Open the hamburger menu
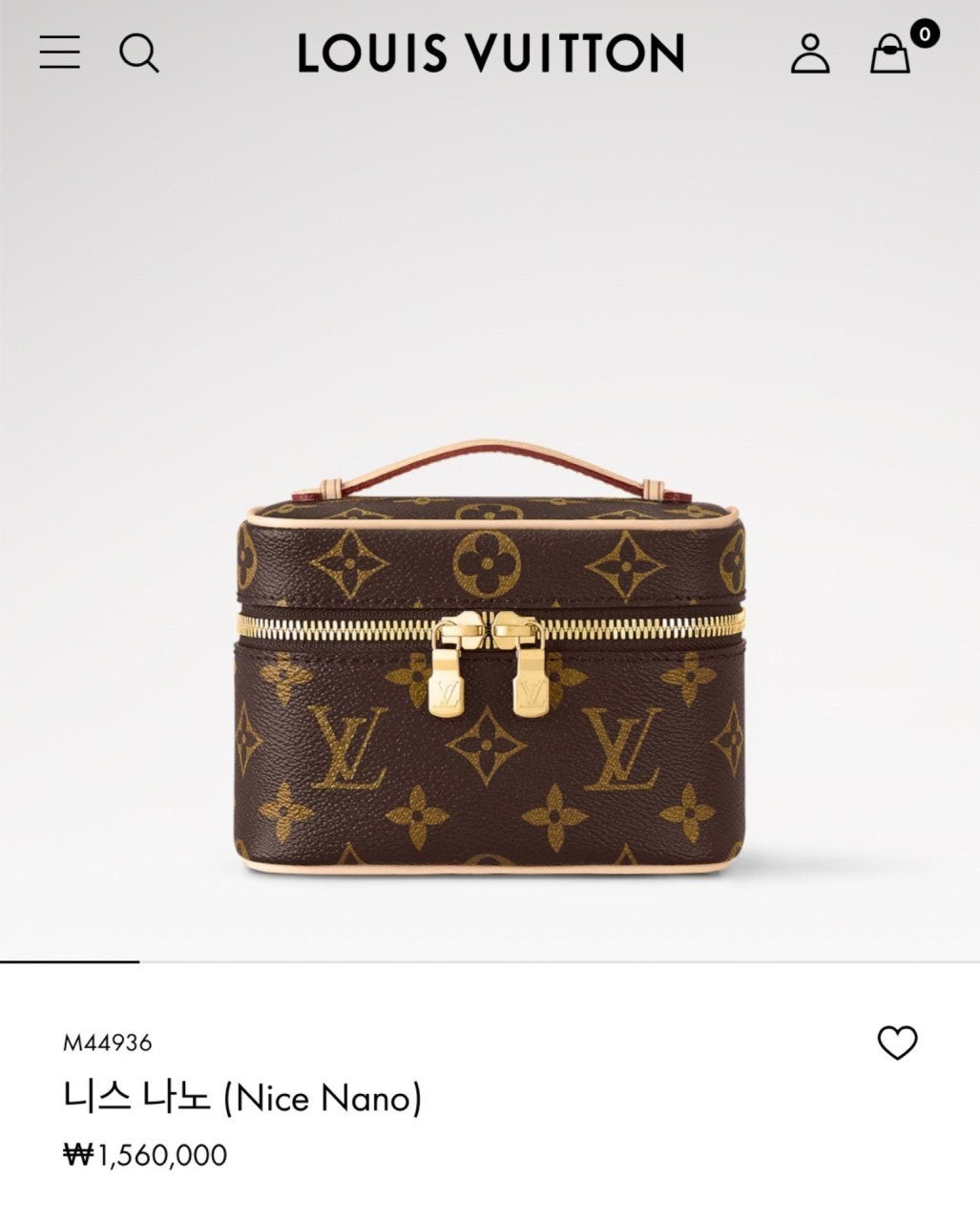 (59, 52)
